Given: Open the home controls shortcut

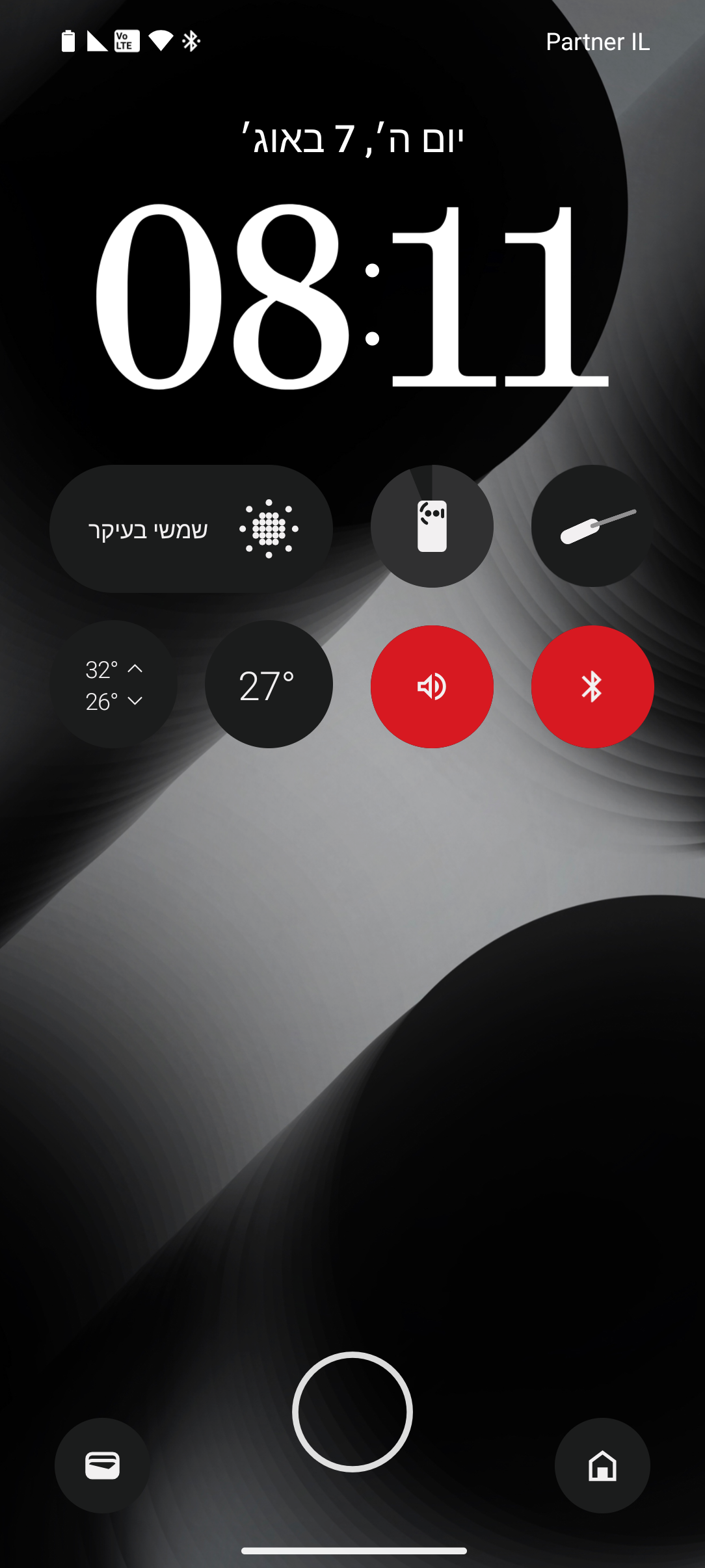Looking at the screenshot, I should [x=602, y=1465].
